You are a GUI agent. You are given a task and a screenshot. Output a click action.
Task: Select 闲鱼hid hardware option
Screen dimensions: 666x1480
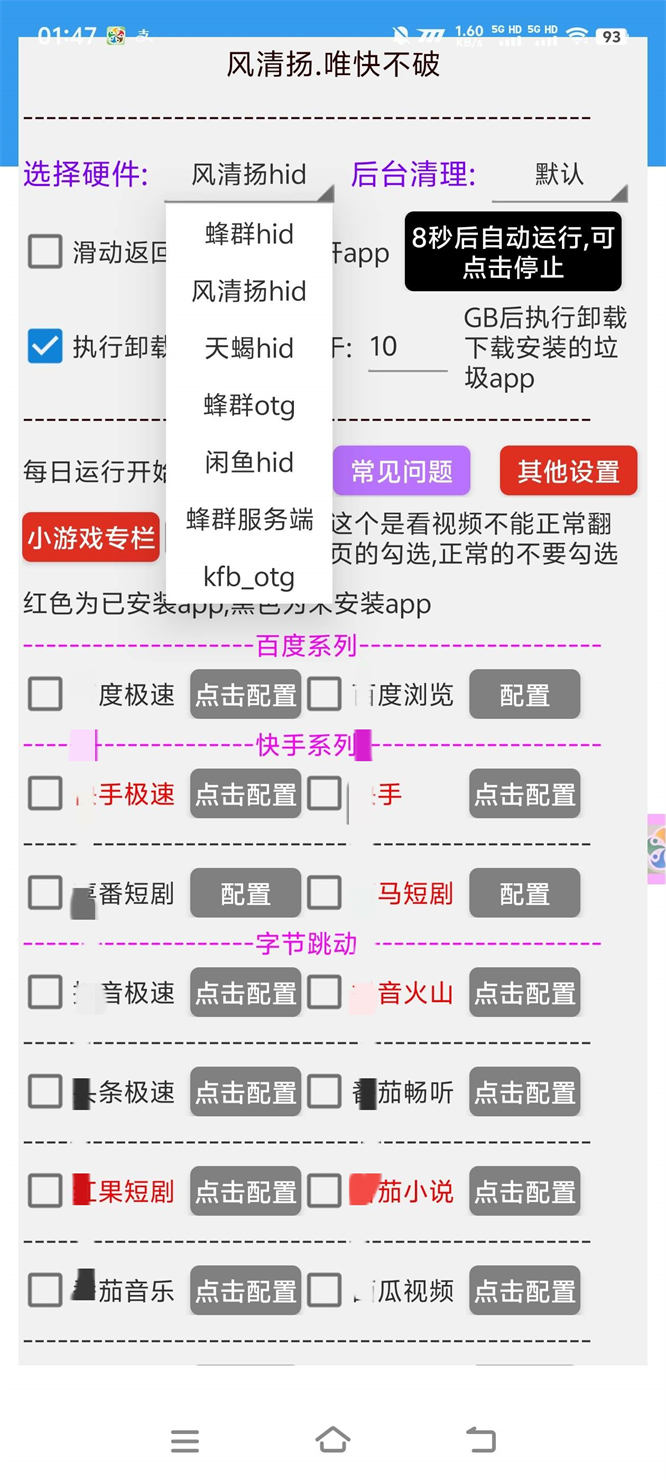pyautogui.click(x=249, y=463)
